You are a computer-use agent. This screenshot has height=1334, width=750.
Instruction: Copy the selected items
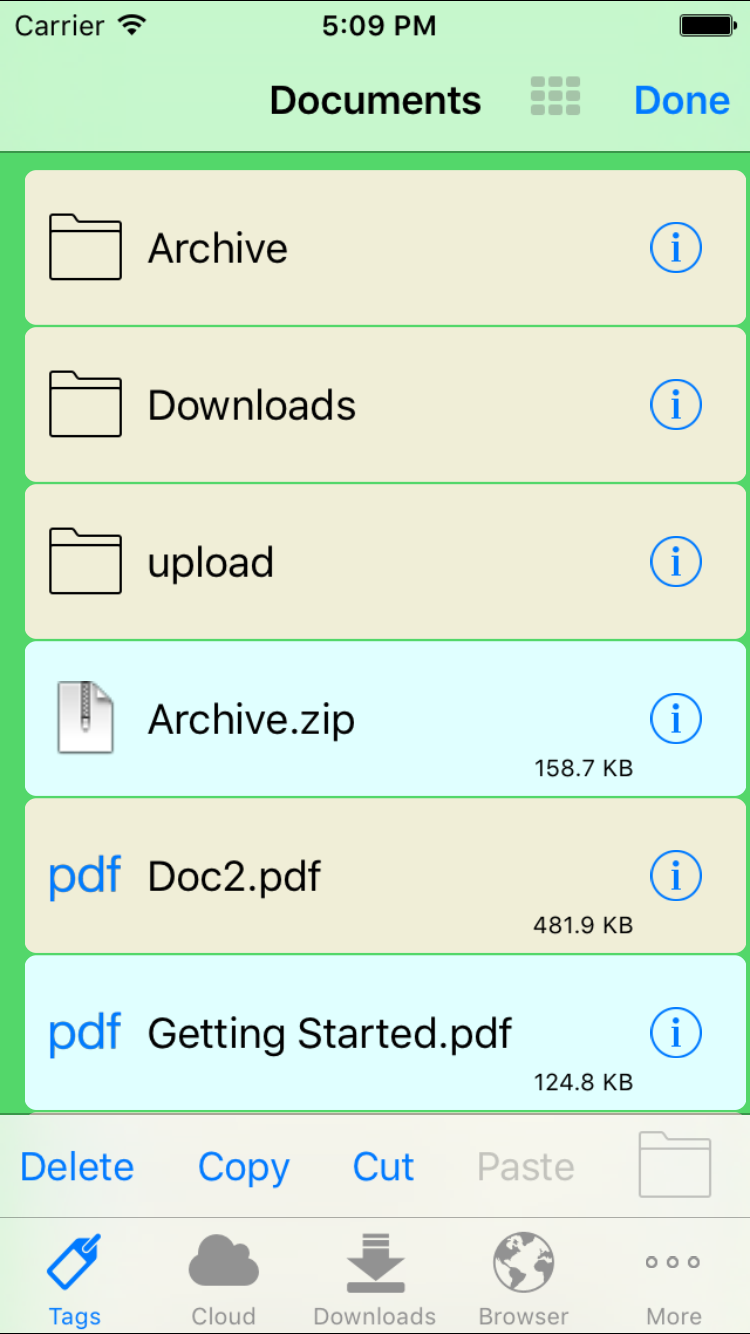[244, 1167]
